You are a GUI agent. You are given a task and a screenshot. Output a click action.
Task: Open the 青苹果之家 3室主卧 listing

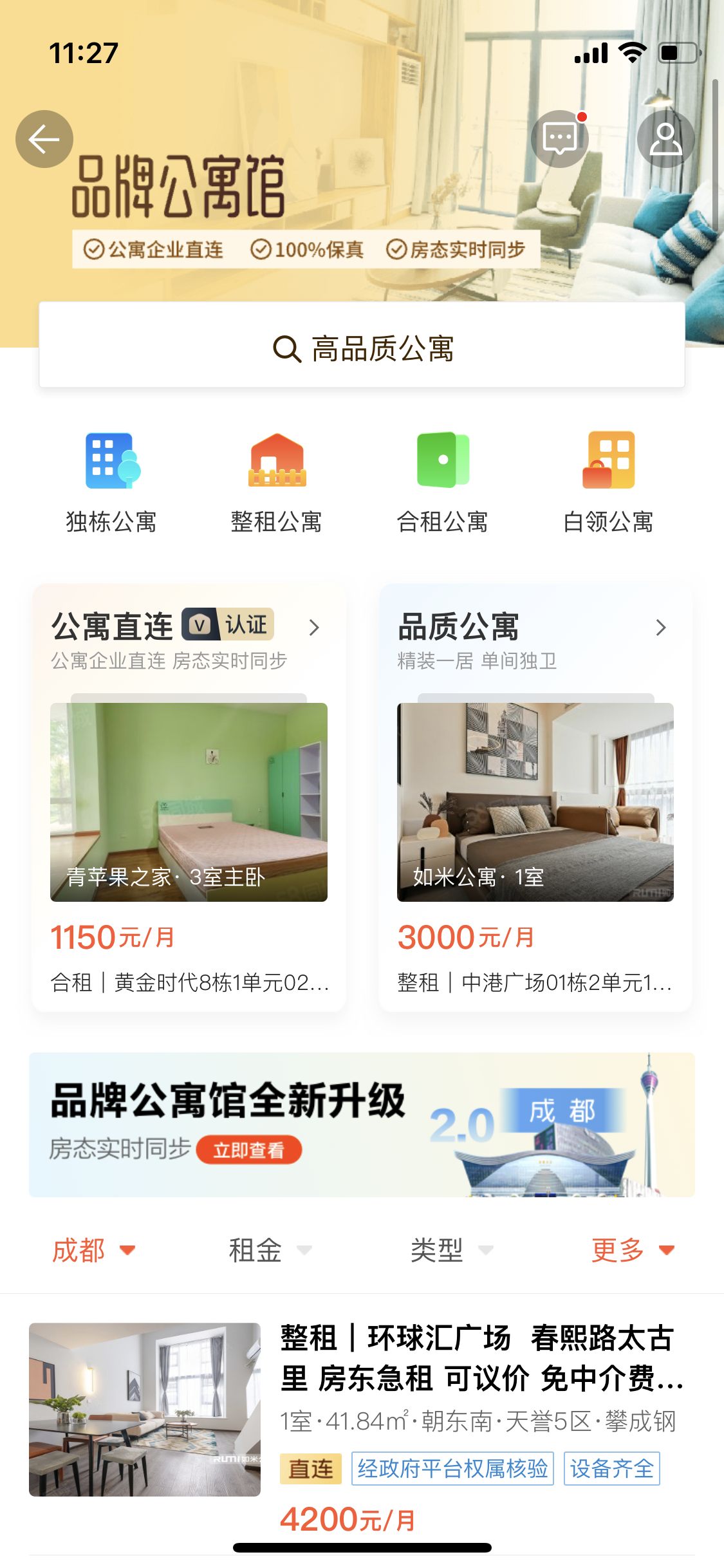click(x=189, y=802)
